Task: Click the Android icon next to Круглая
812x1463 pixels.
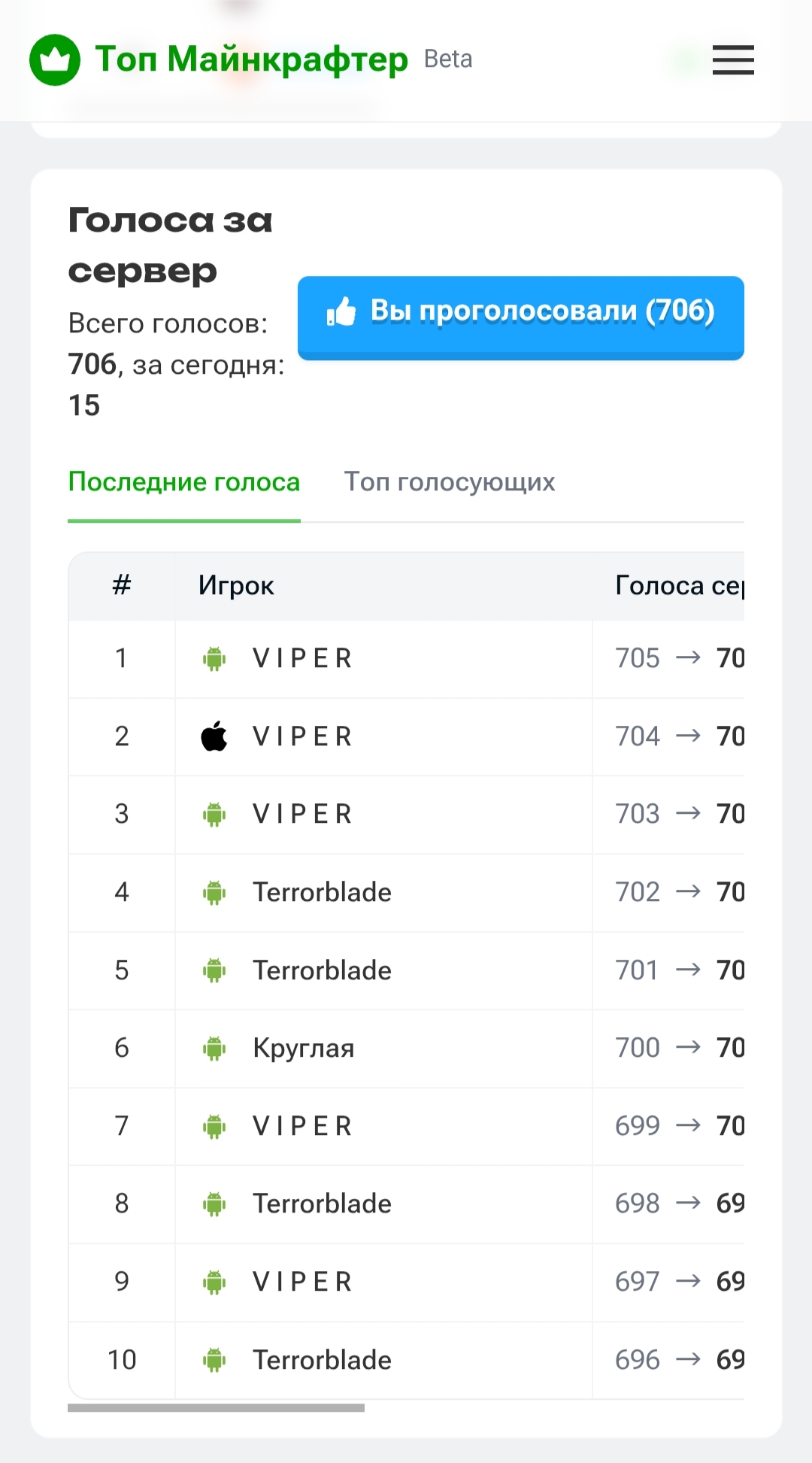Action: click(214, 1047)
